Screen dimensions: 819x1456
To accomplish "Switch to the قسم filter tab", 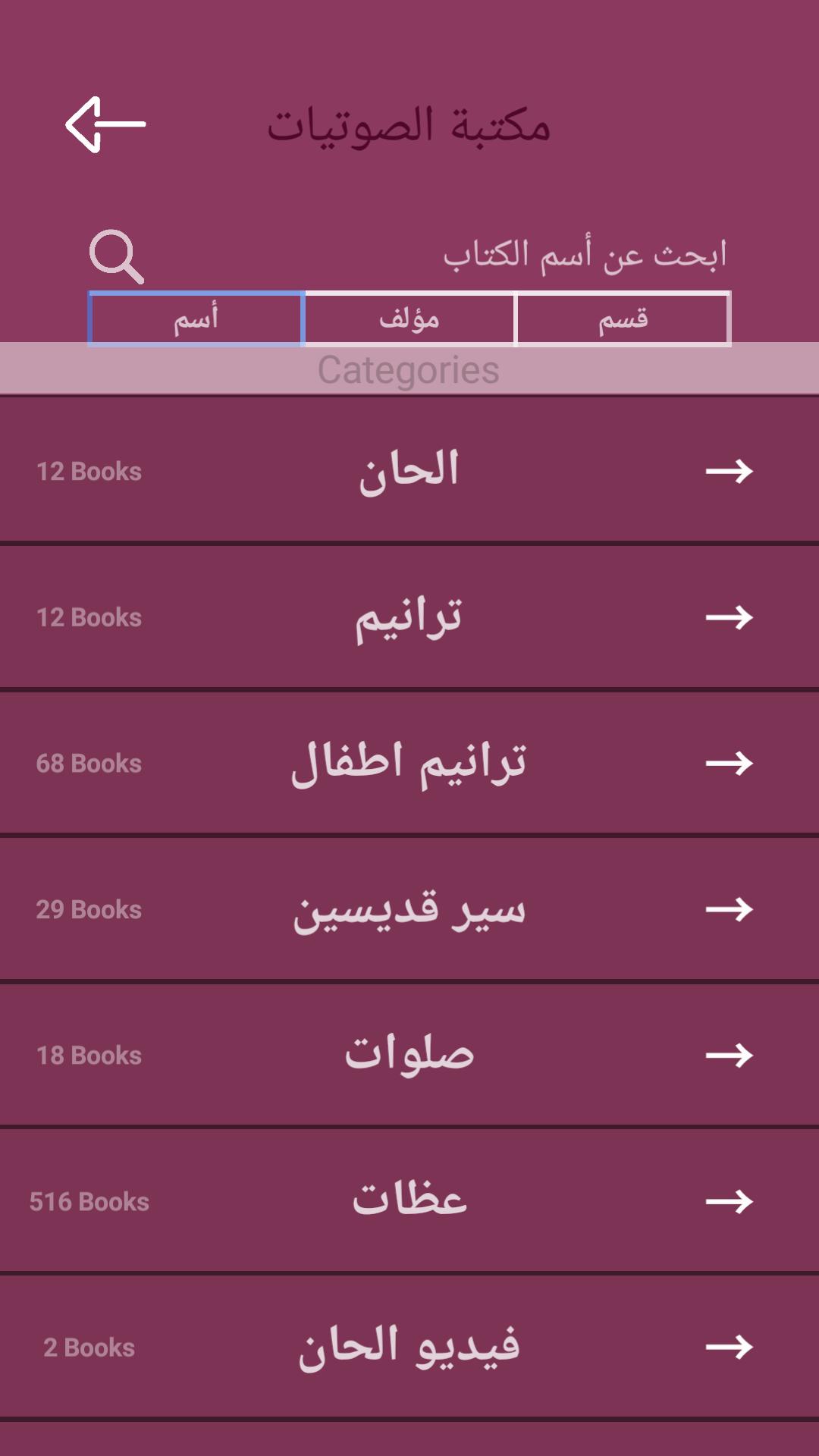I will point(623,319).
